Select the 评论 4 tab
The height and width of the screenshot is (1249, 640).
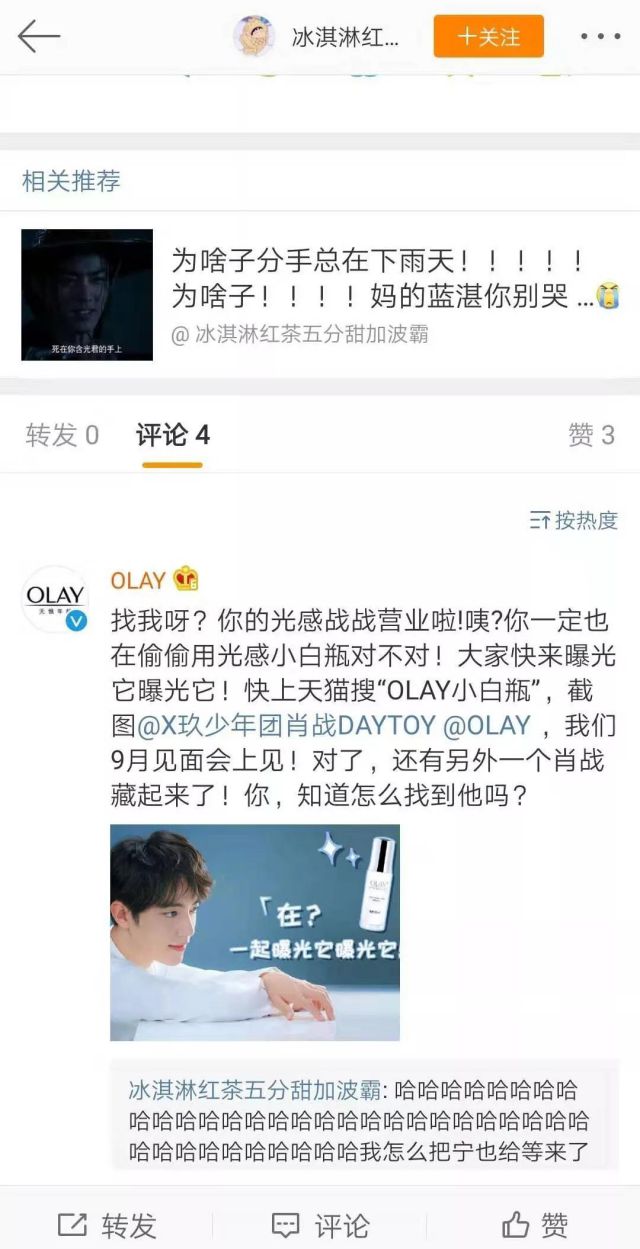click(x=173, y=435)
